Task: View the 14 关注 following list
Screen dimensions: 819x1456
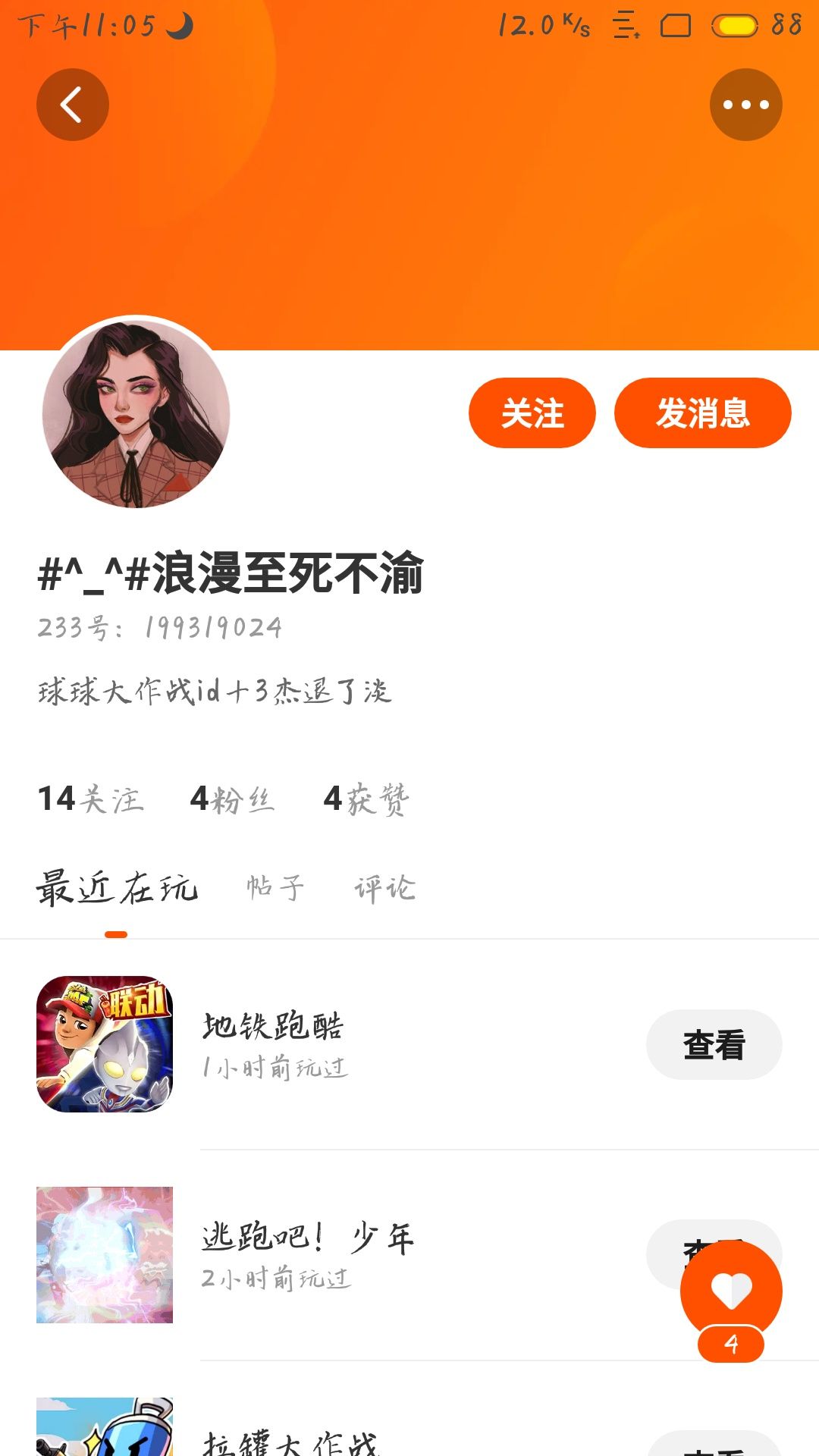Action: point(90,799)
